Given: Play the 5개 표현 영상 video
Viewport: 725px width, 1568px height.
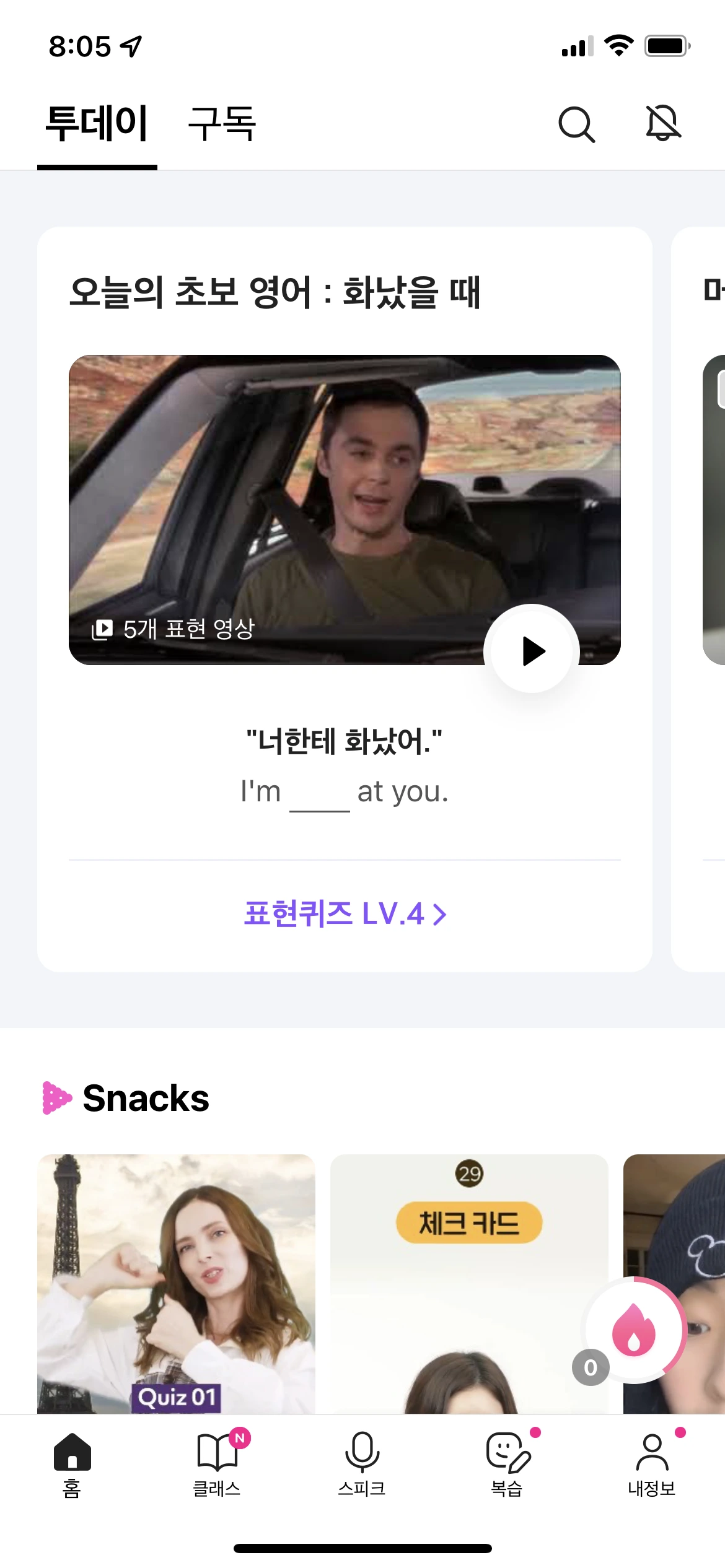Looking at the screenshot, I should tap(532, 650).
